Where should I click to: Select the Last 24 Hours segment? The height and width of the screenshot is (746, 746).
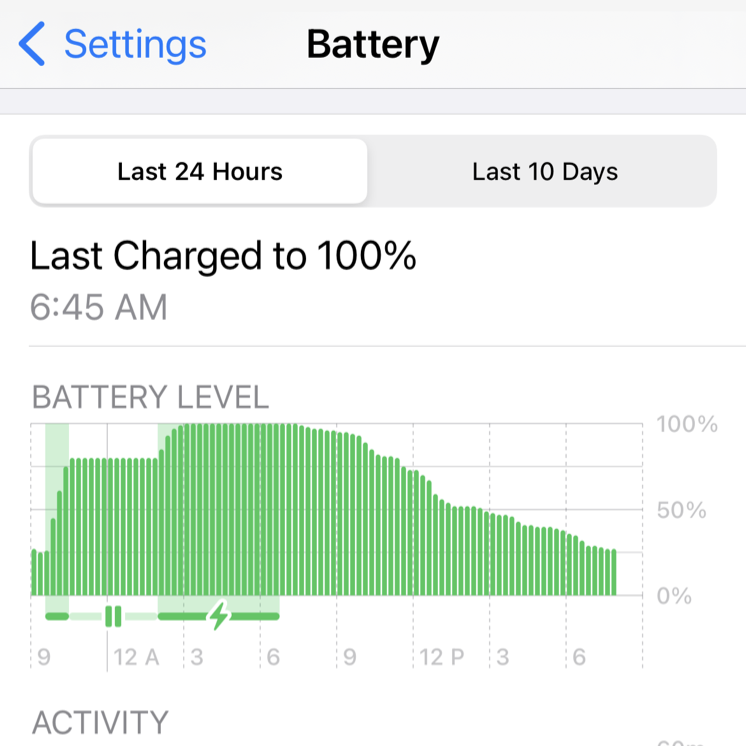click(200, 172)
